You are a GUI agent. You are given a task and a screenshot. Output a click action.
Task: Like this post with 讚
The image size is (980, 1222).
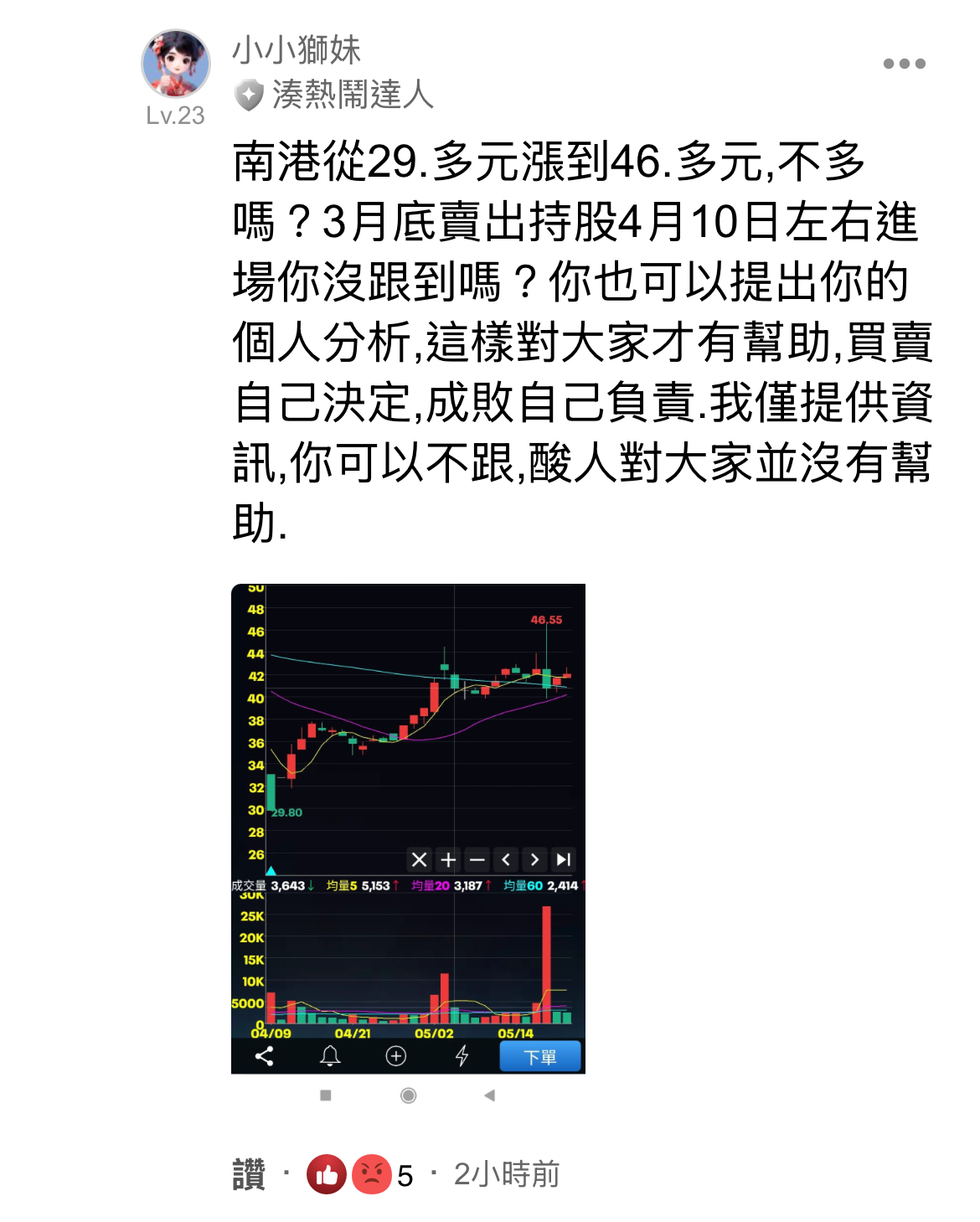(249, 1174)
